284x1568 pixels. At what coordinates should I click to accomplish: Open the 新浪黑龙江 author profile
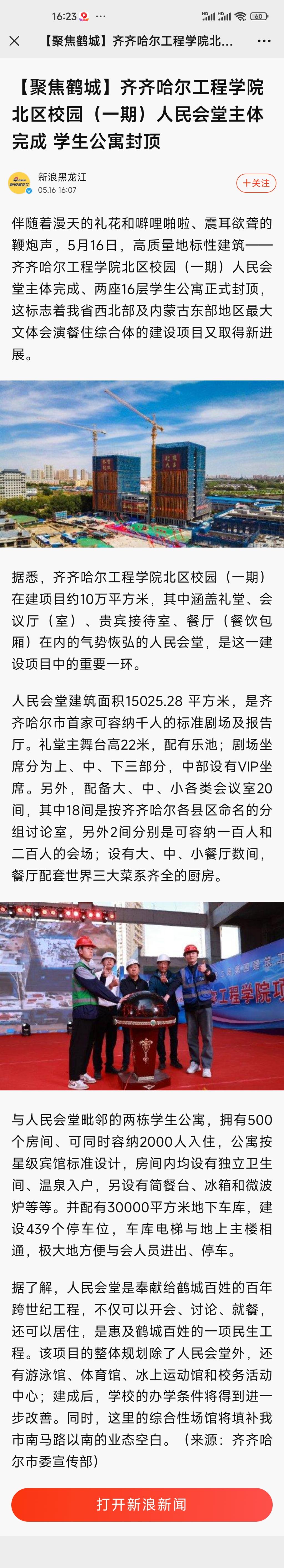click(62, 177)
